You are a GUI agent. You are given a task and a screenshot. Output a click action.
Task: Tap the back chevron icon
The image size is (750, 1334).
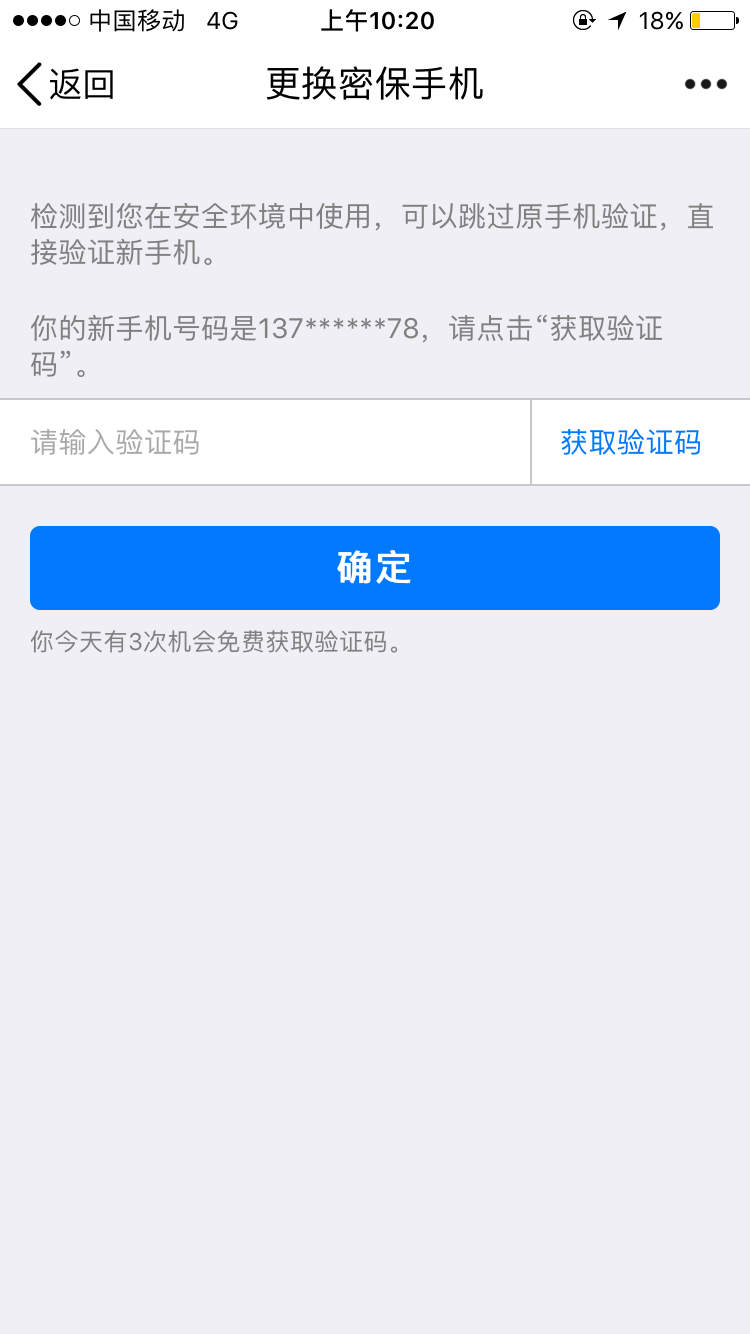pyautogui.click(x=27, y=84)
